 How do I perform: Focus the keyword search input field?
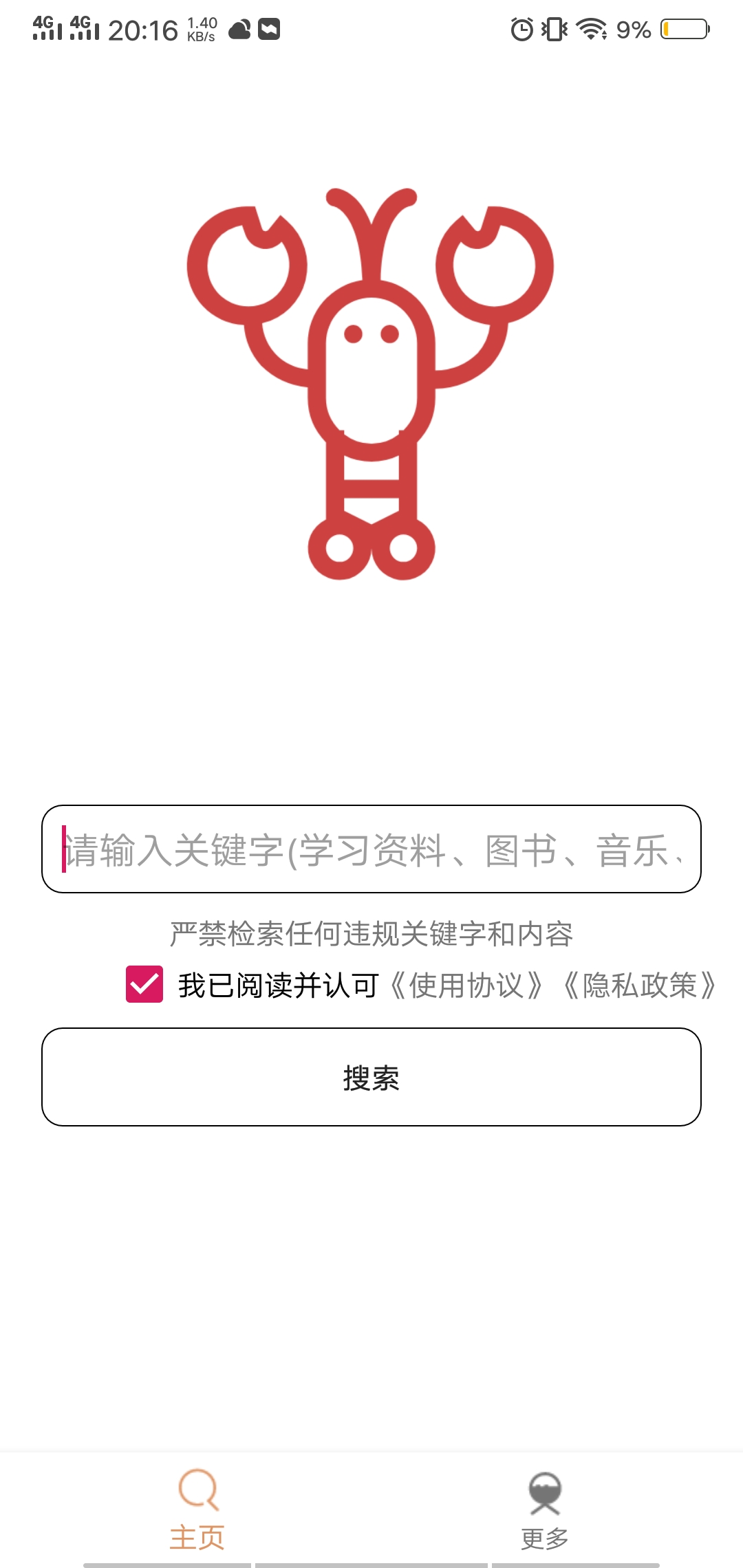coord(371,849)
